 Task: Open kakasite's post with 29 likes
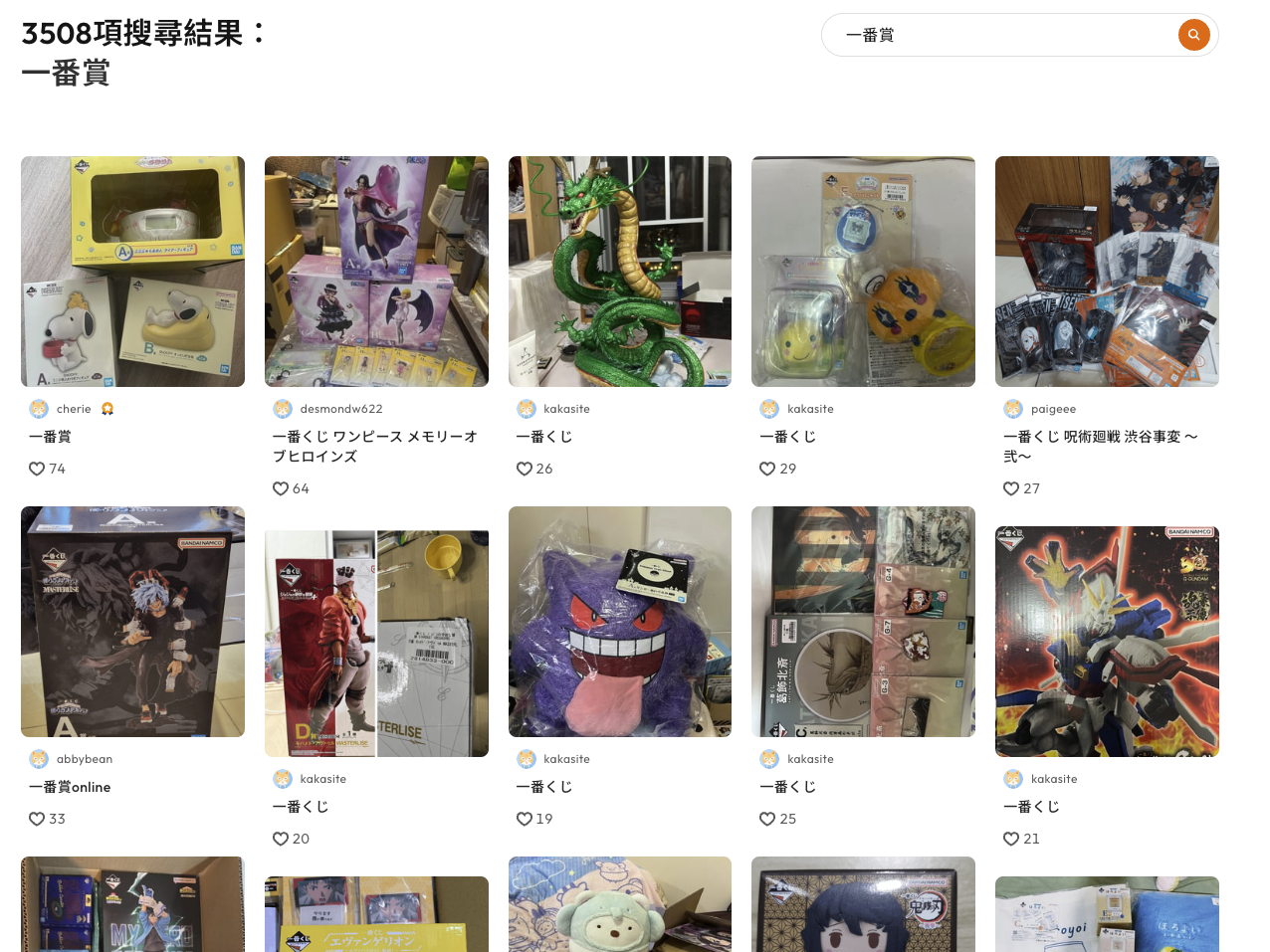pyautogui.click(x=863, y=272)
